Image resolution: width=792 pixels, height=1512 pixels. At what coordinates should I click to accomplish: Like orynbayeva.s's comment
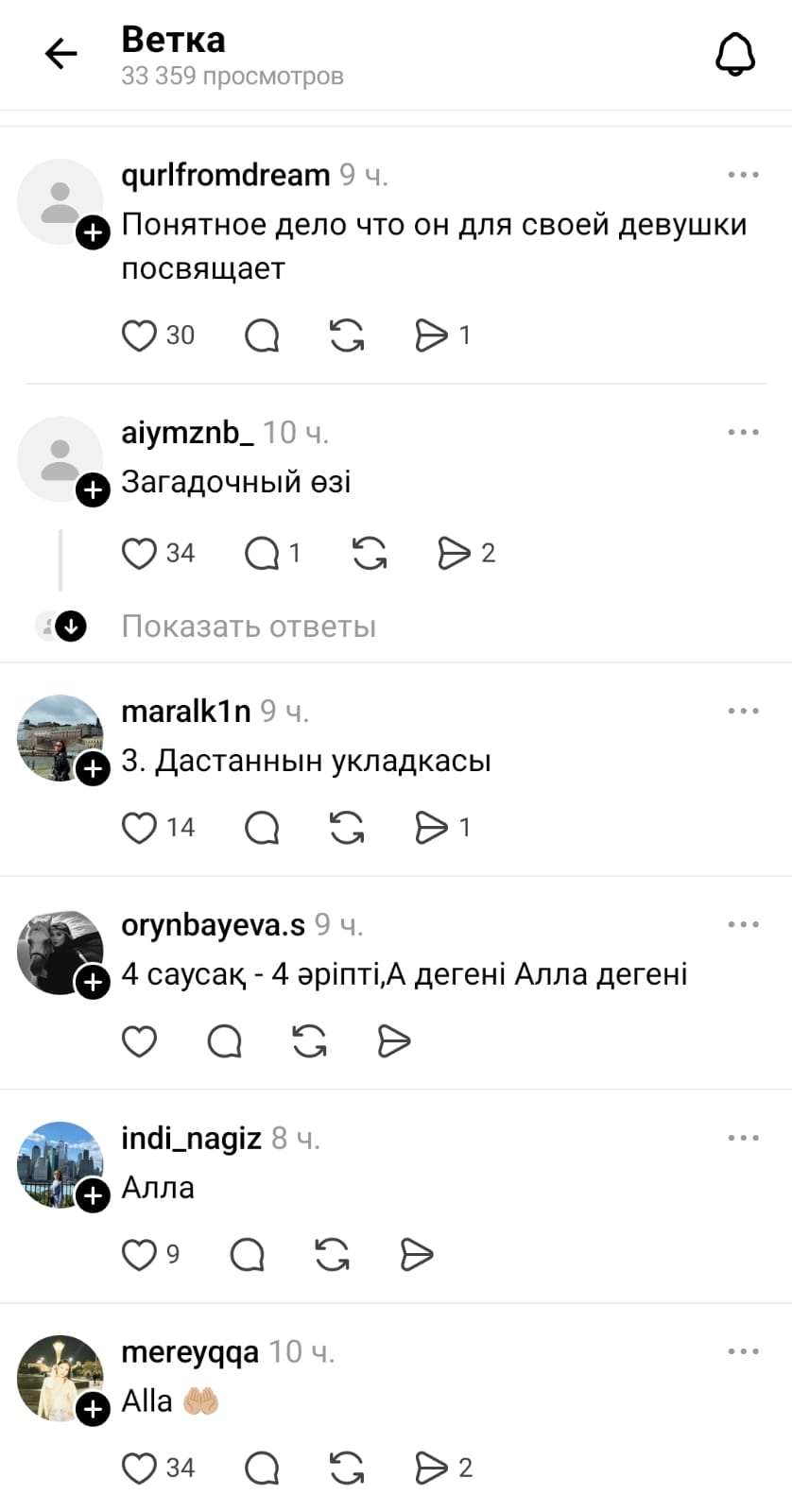pyautogui.click(x=139, y=1041)
